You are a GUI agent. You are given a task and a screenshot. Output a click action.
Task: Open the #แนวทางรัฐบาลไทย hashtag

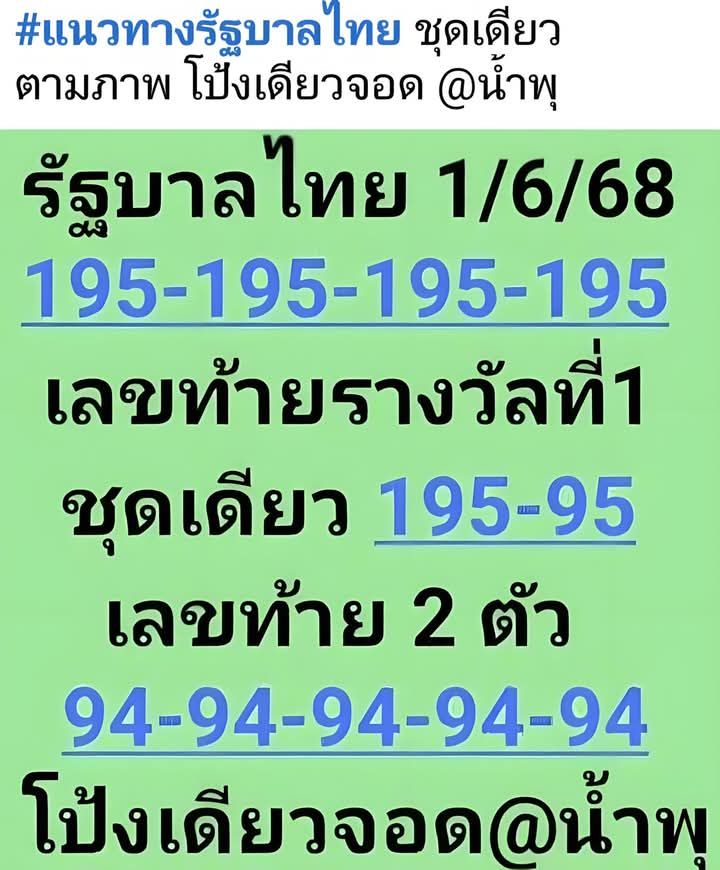point(210,35)
